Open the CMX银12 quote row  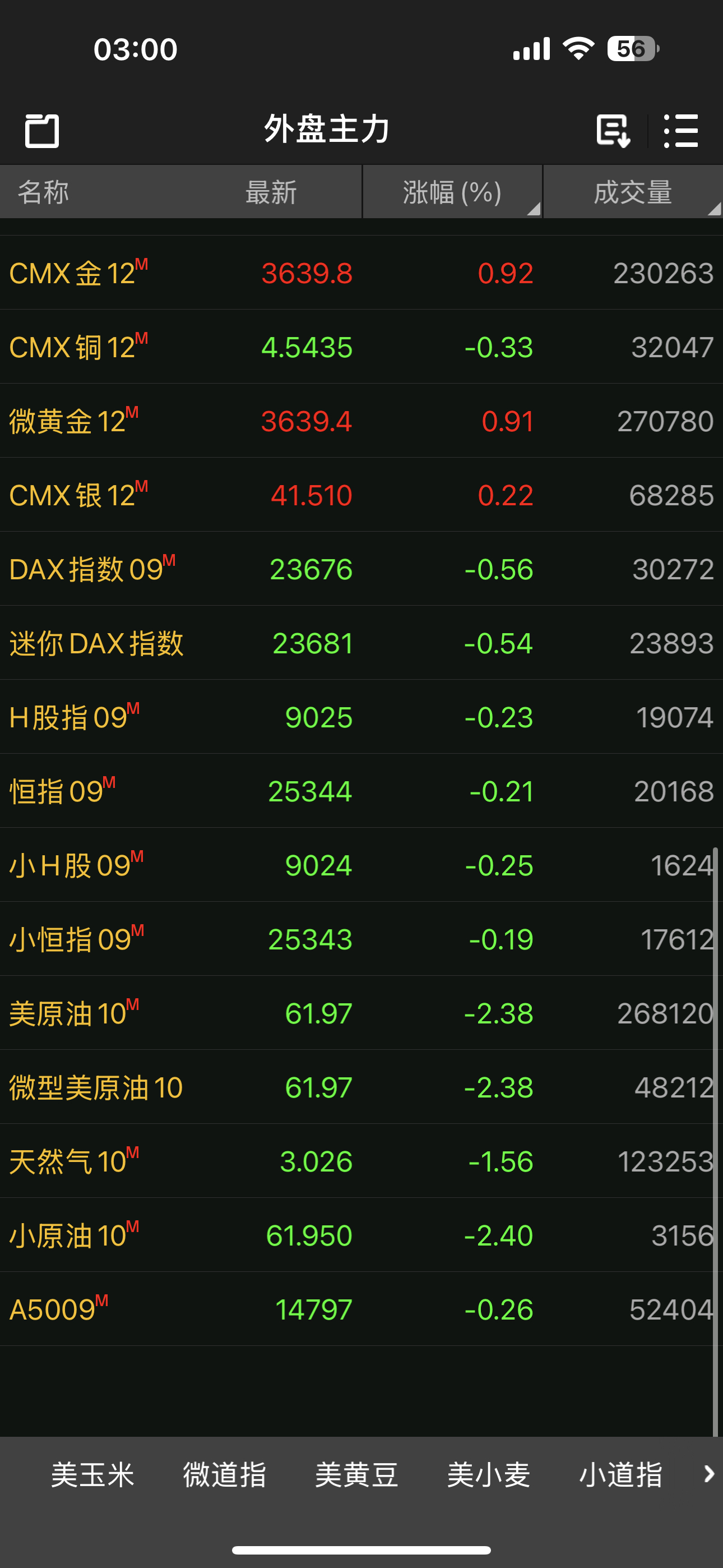(361, 496)
